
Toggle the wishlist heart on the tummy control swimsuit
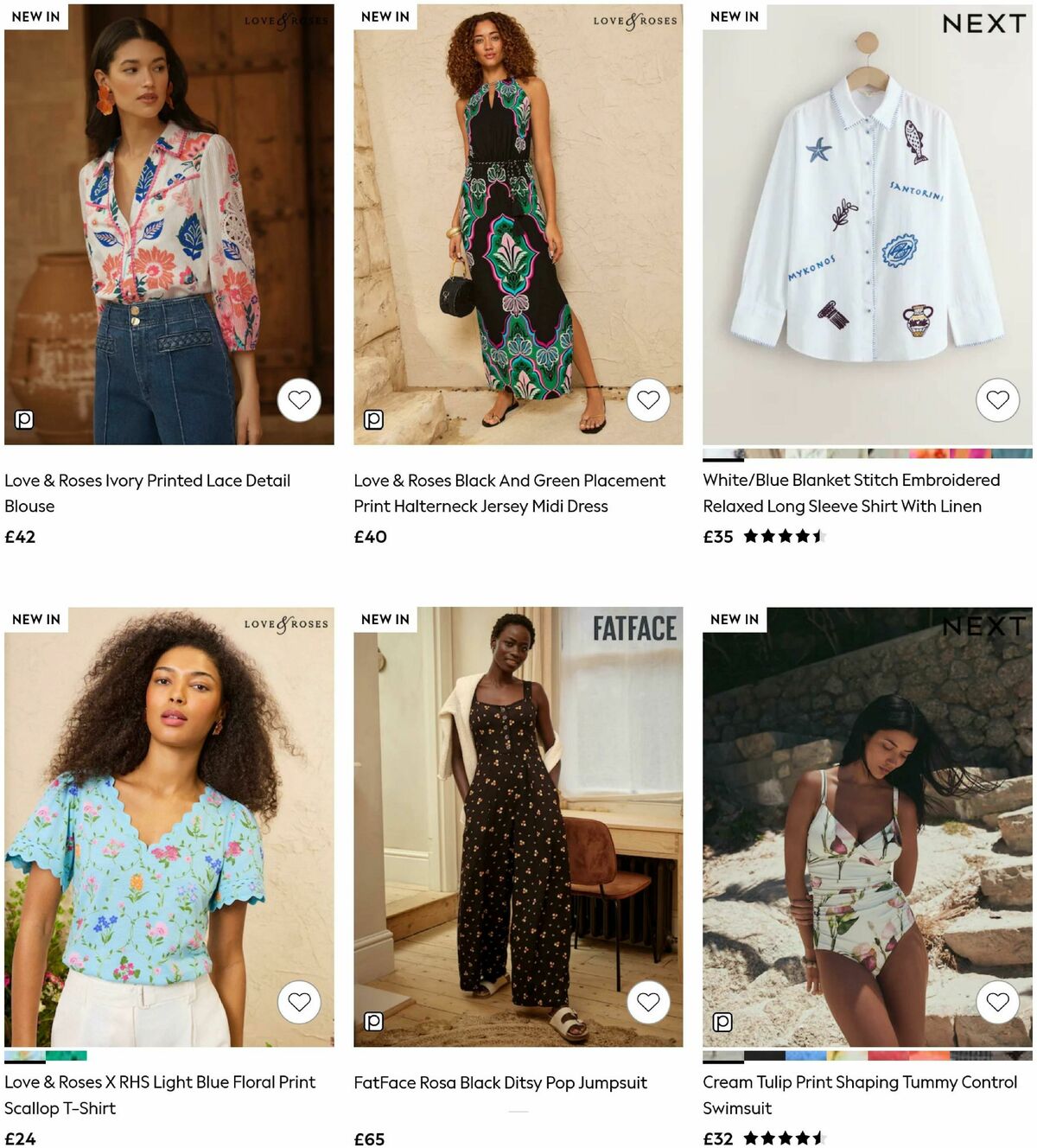(999, 1003)
